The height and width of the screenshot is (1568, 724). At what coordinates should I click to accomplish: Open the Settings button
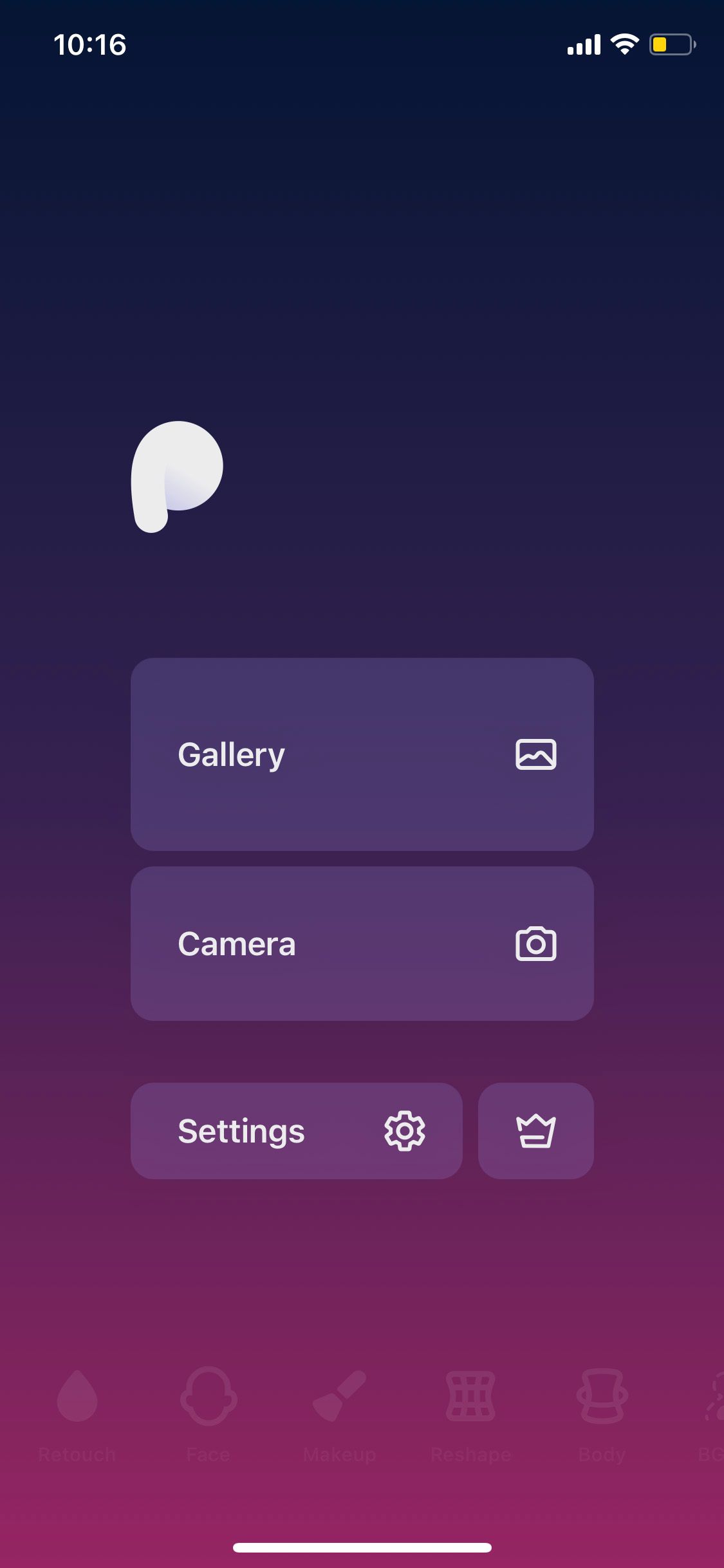296,1130
